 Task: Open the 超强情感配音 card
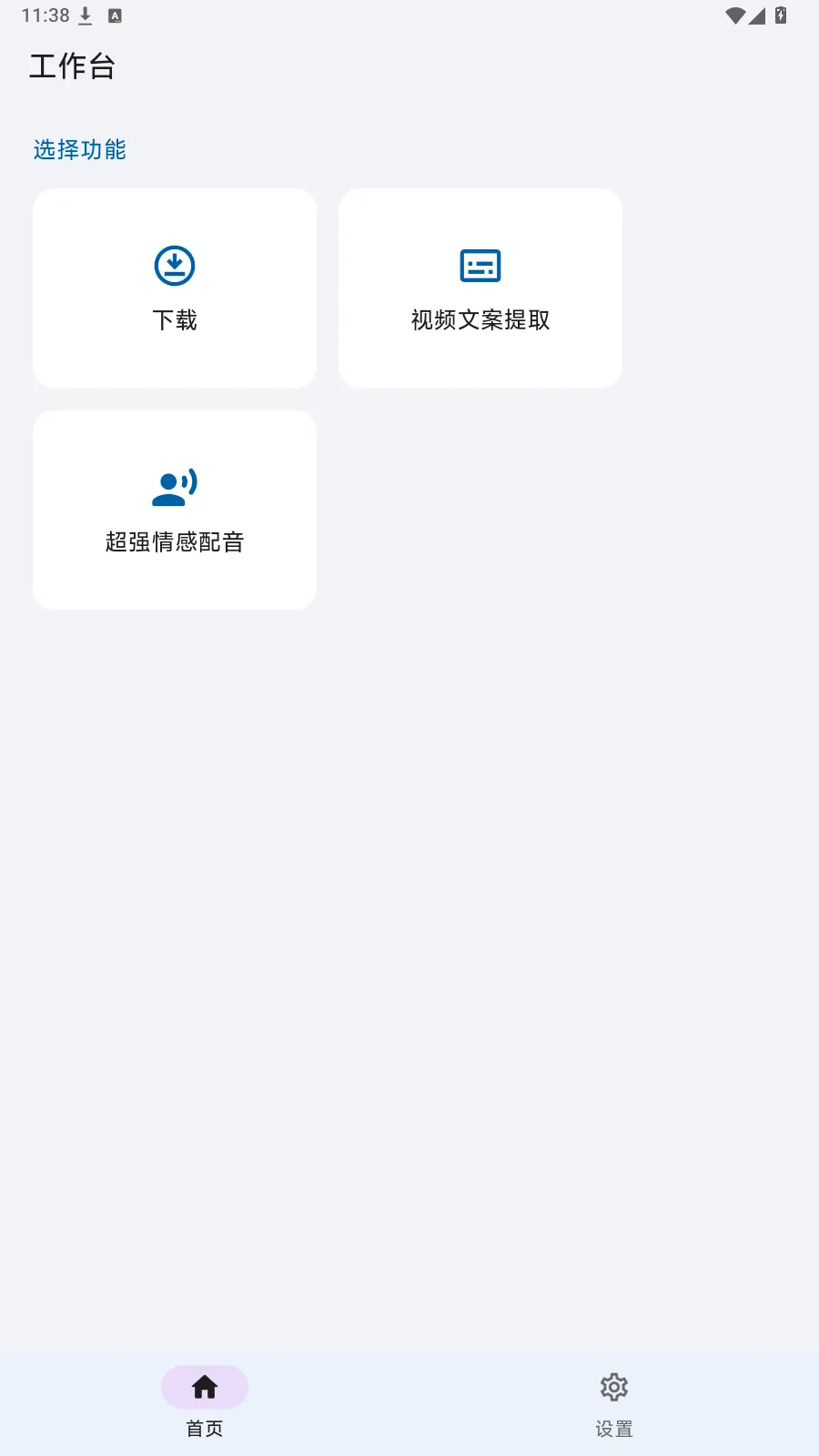click(x=175, y=510)
